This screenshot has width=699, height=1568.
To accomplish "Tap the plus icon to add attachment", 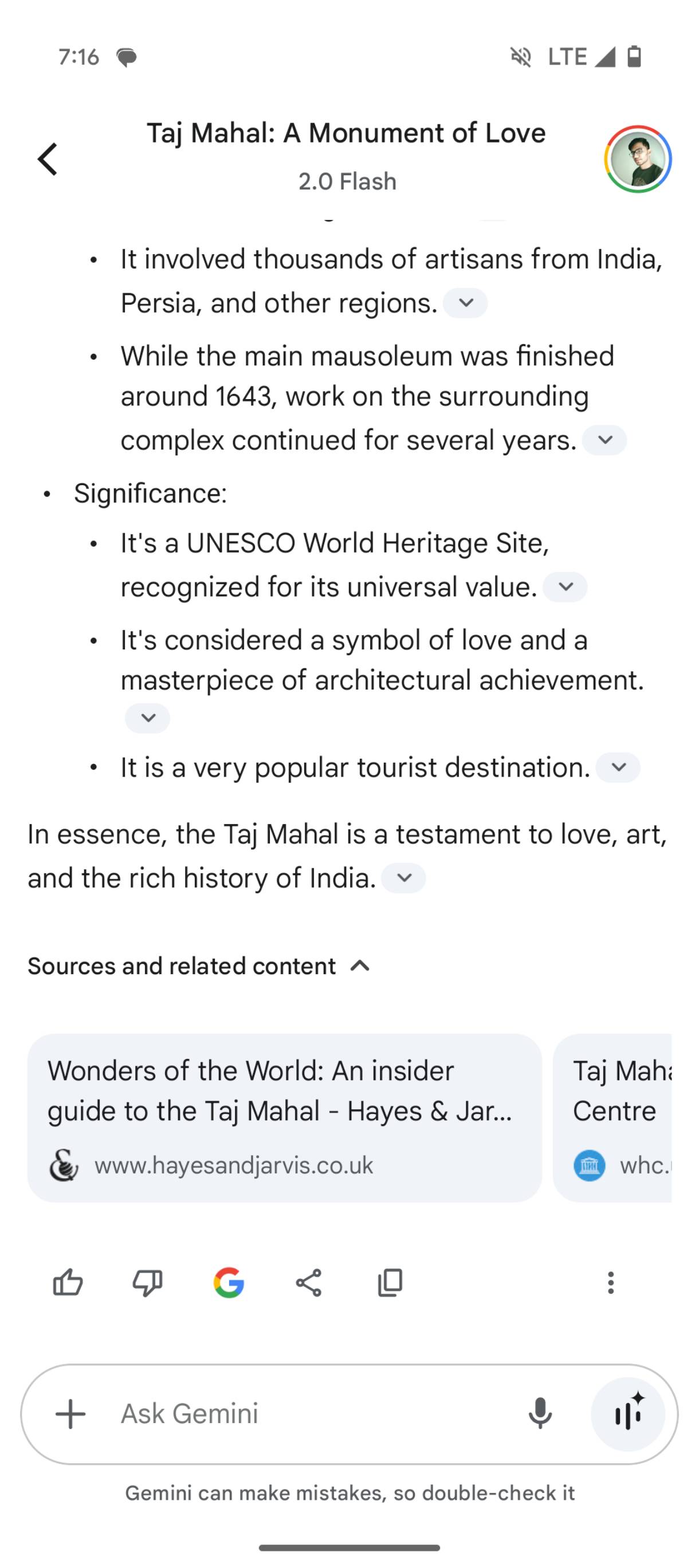I will [70, 1413].
